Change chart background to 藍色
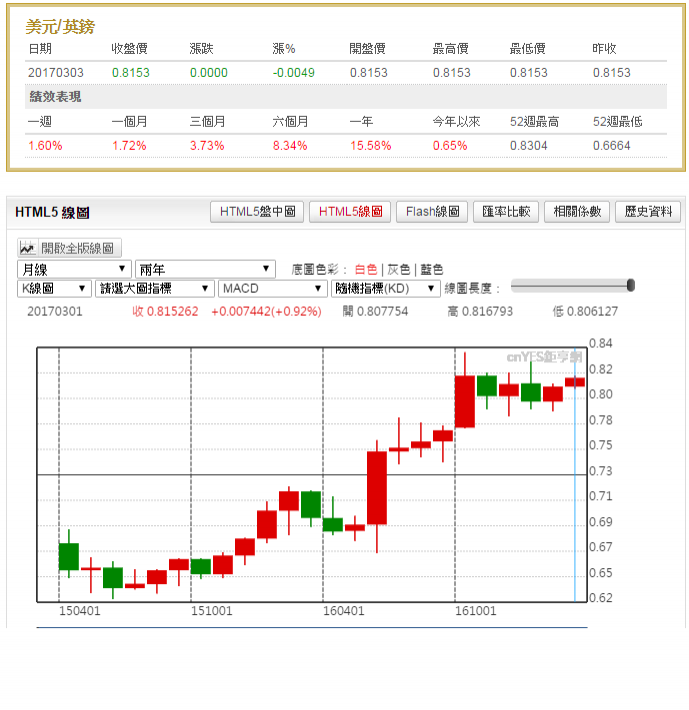The height and width of the screenshot is (710, 689). coord(431,270)
